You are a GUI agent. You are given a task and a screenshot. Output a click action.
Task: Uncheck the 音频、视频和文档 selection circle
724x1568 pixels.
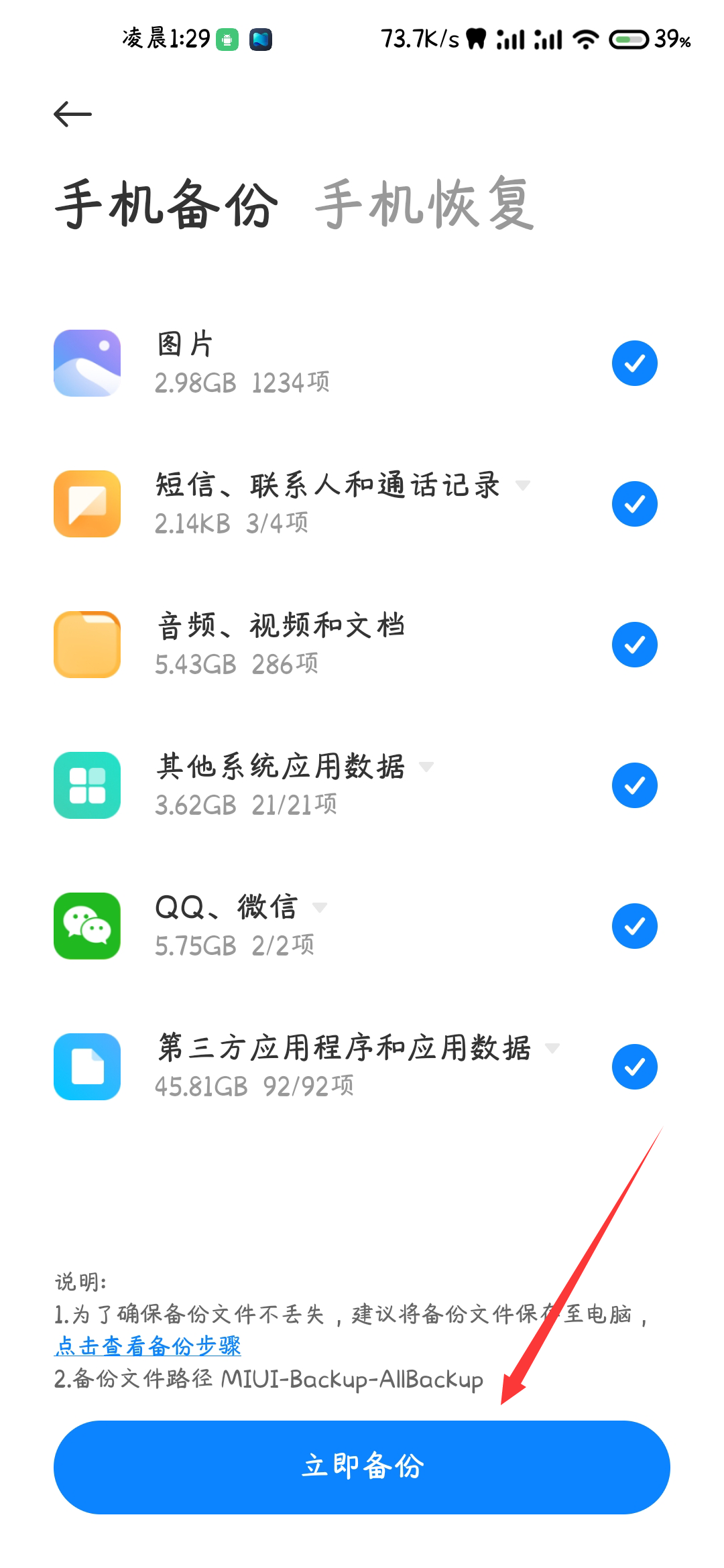(x=633, y=644)
